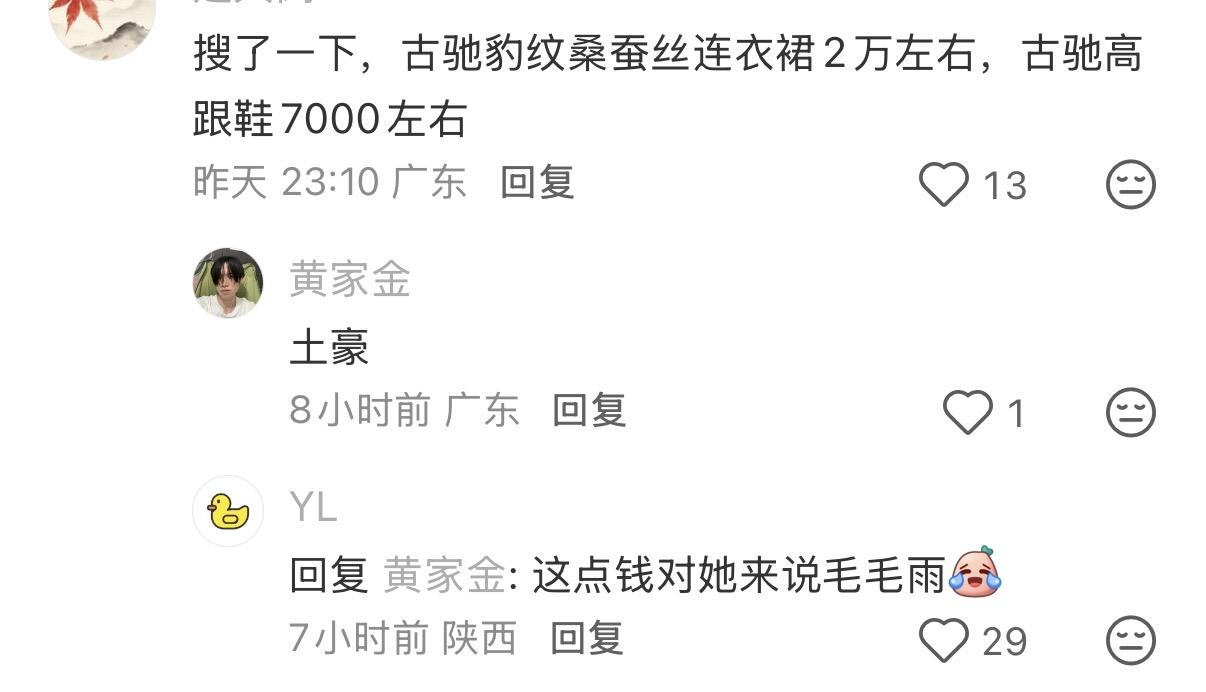The width and height of the screenshot is (1206, 692).
Task: Open 黄家金's profile avatar
Action: (x=228, y=283)
